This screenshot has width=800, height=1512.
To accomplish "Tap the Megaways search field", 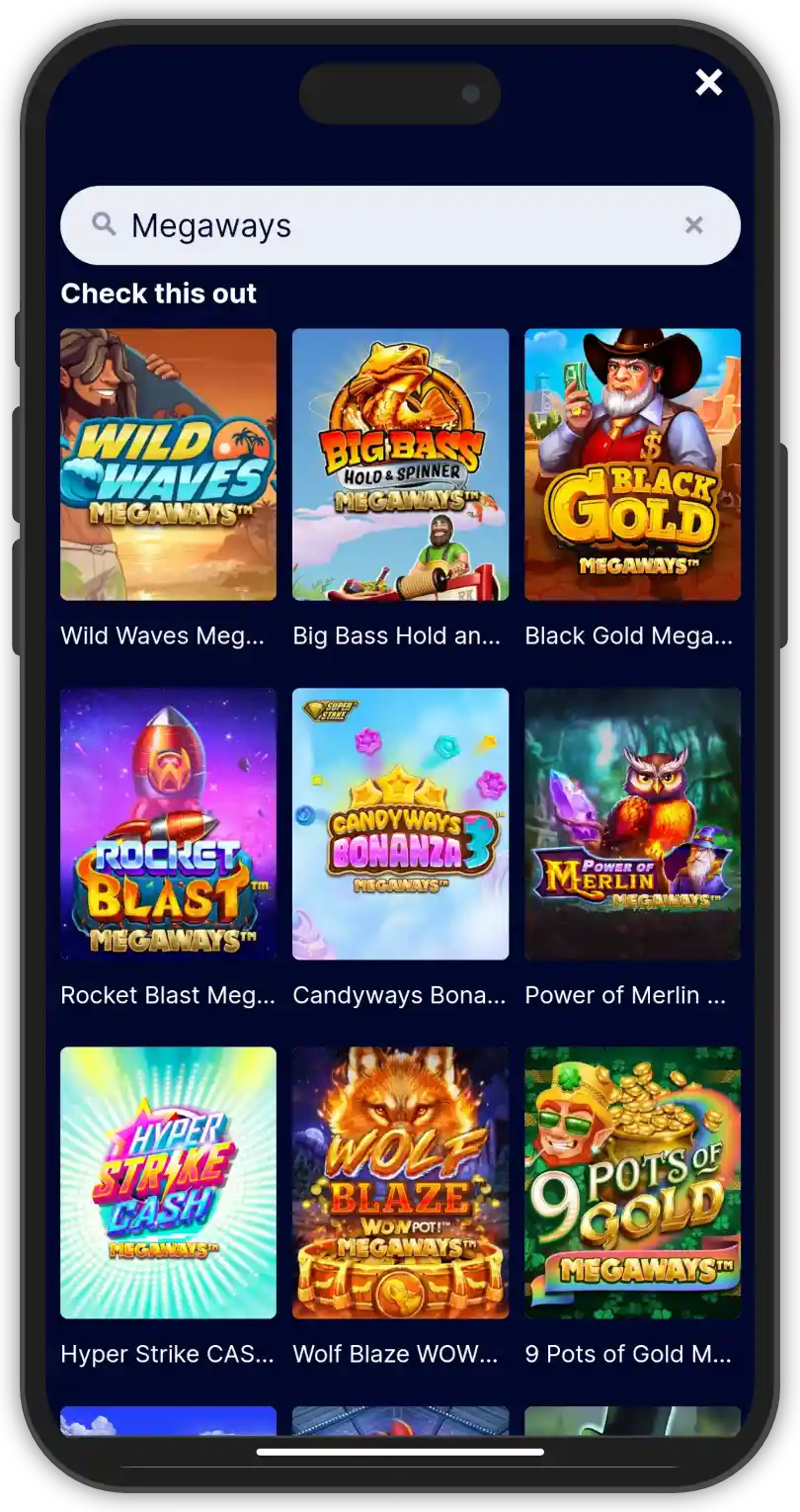I will coord(395,225).
